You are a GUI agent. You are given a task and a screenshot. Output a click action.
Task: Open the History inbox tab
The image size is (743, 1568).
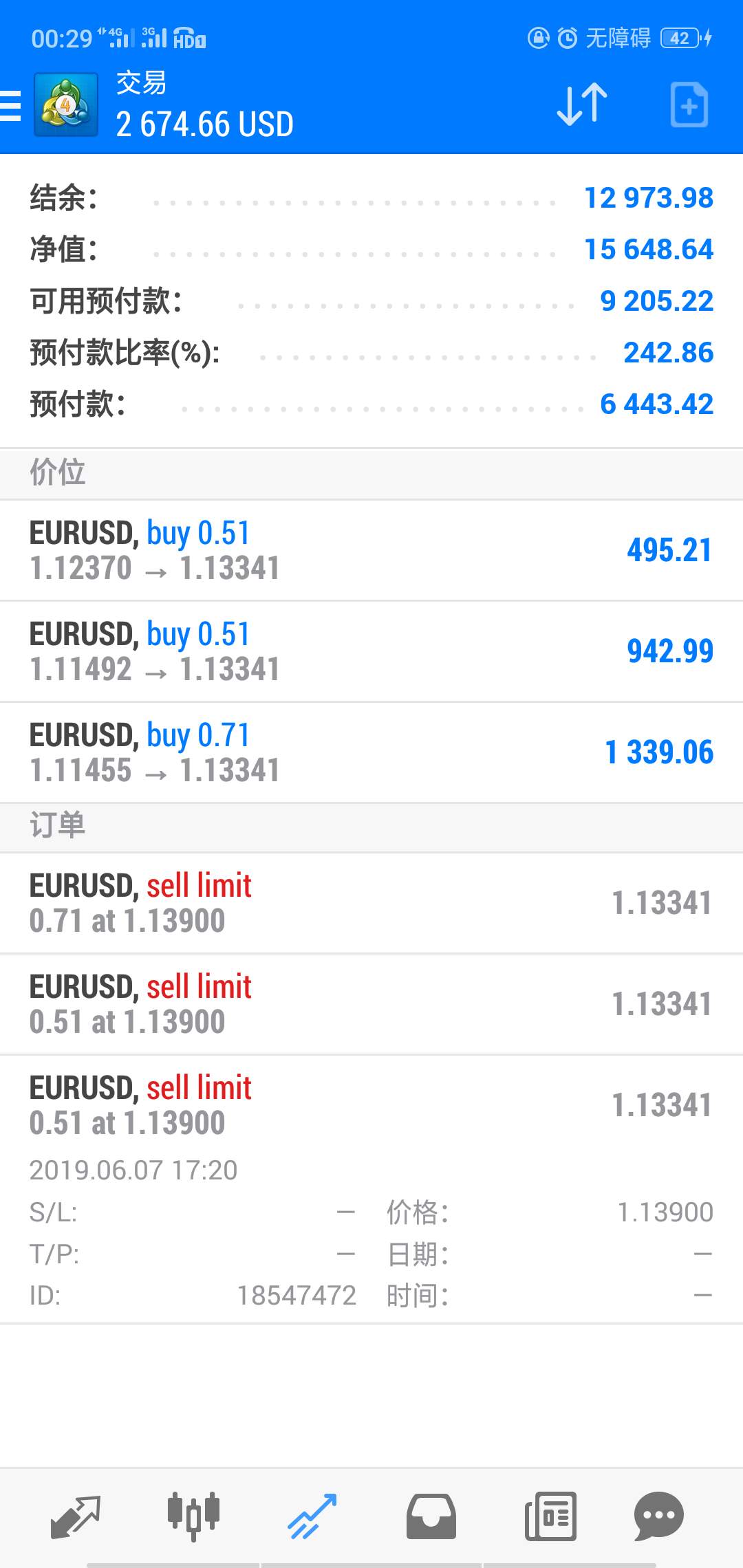point(431,1516)
